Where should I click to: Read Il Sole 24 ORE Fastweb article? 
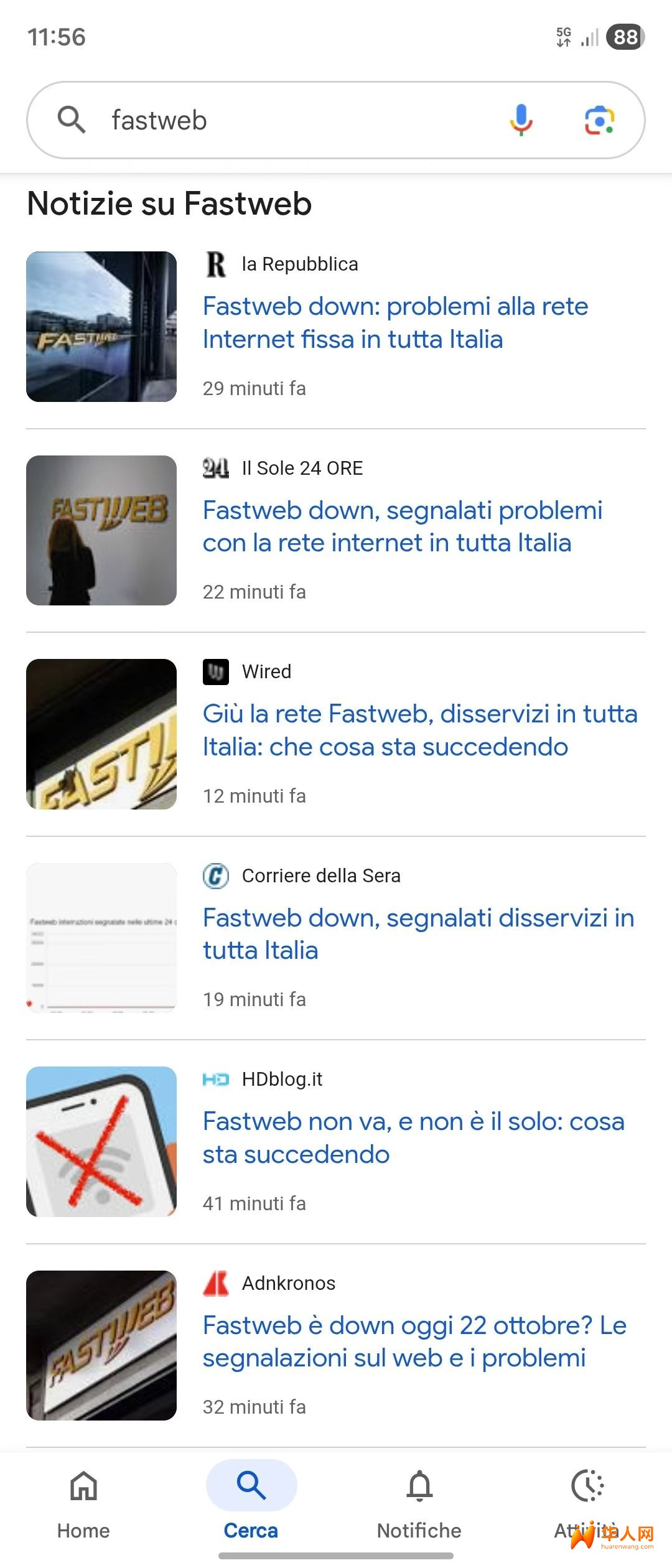[x=402, y=526]
